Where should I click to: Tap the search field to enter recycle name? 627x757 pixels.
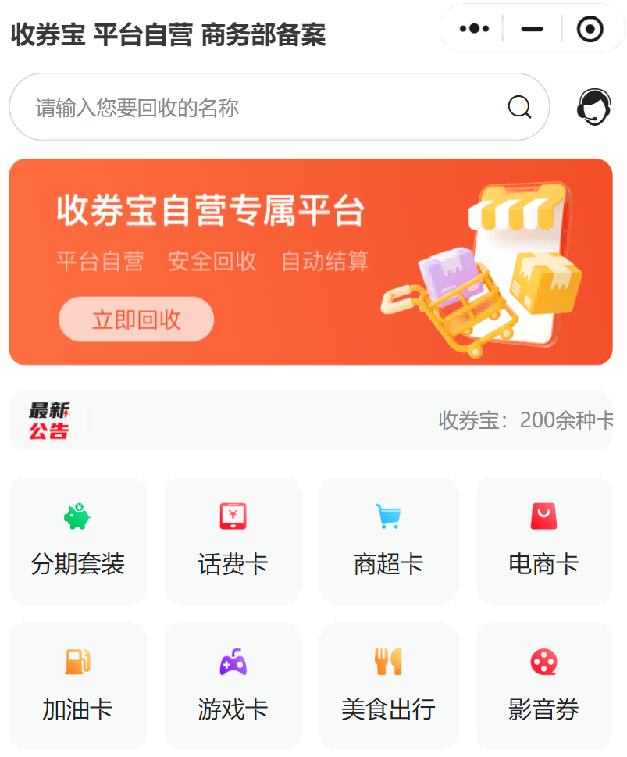(x=260, y=107)
